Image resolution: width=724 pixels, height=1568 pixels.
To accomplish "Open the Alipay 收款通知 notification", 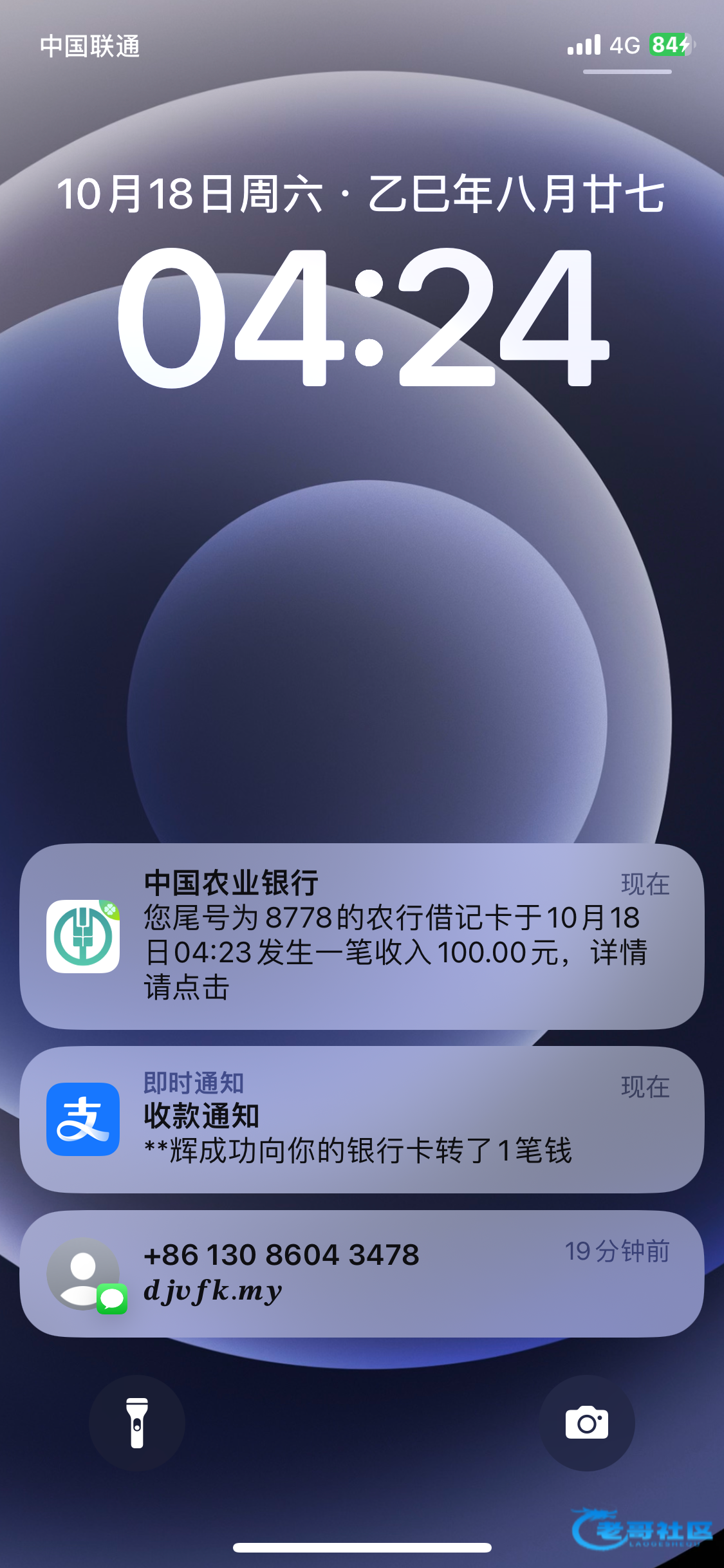I will tap(362, 1119).
